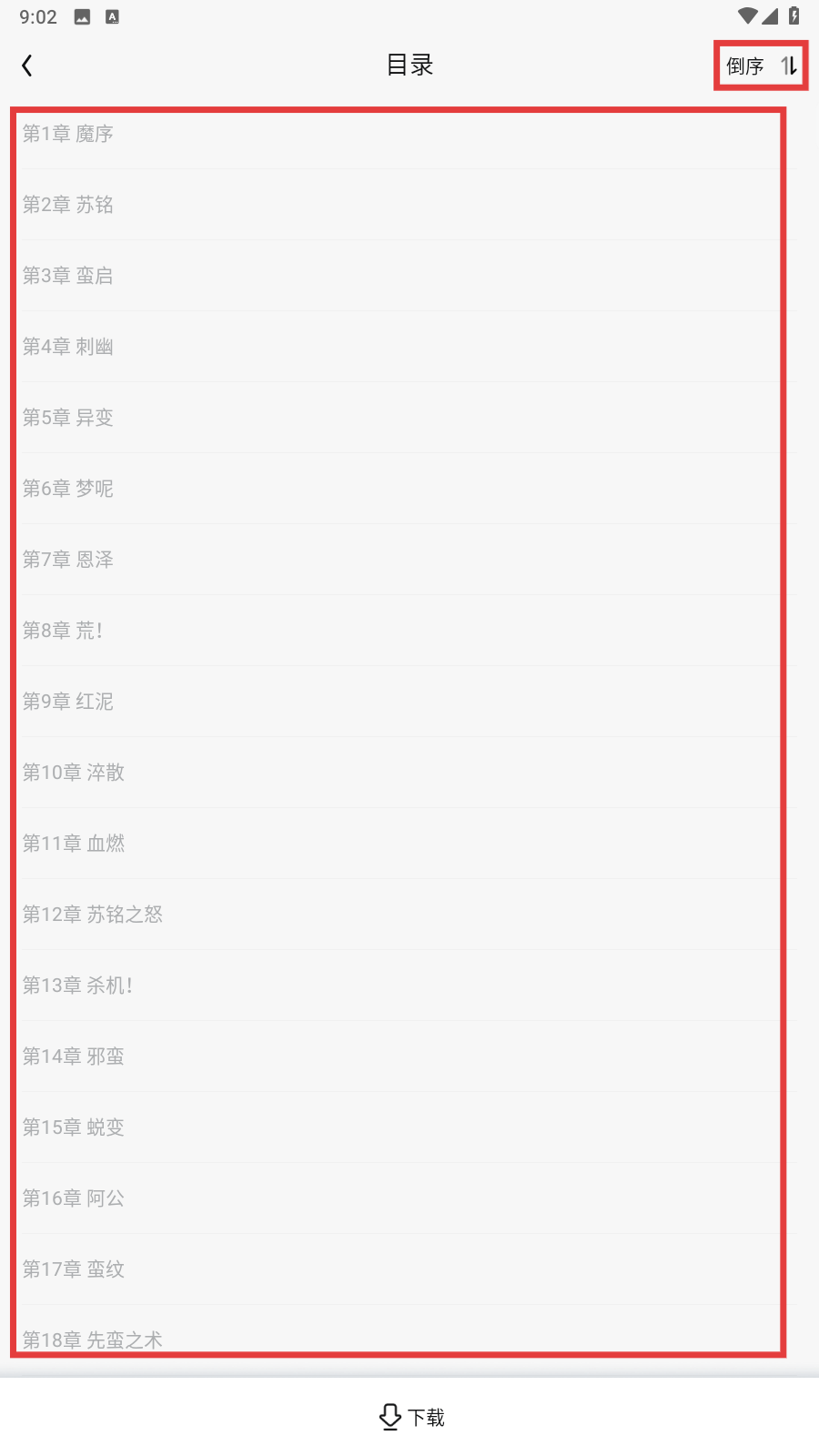Select 第4章 刺幽
This screenshot has width=819, height=1456.
(68, 347)
